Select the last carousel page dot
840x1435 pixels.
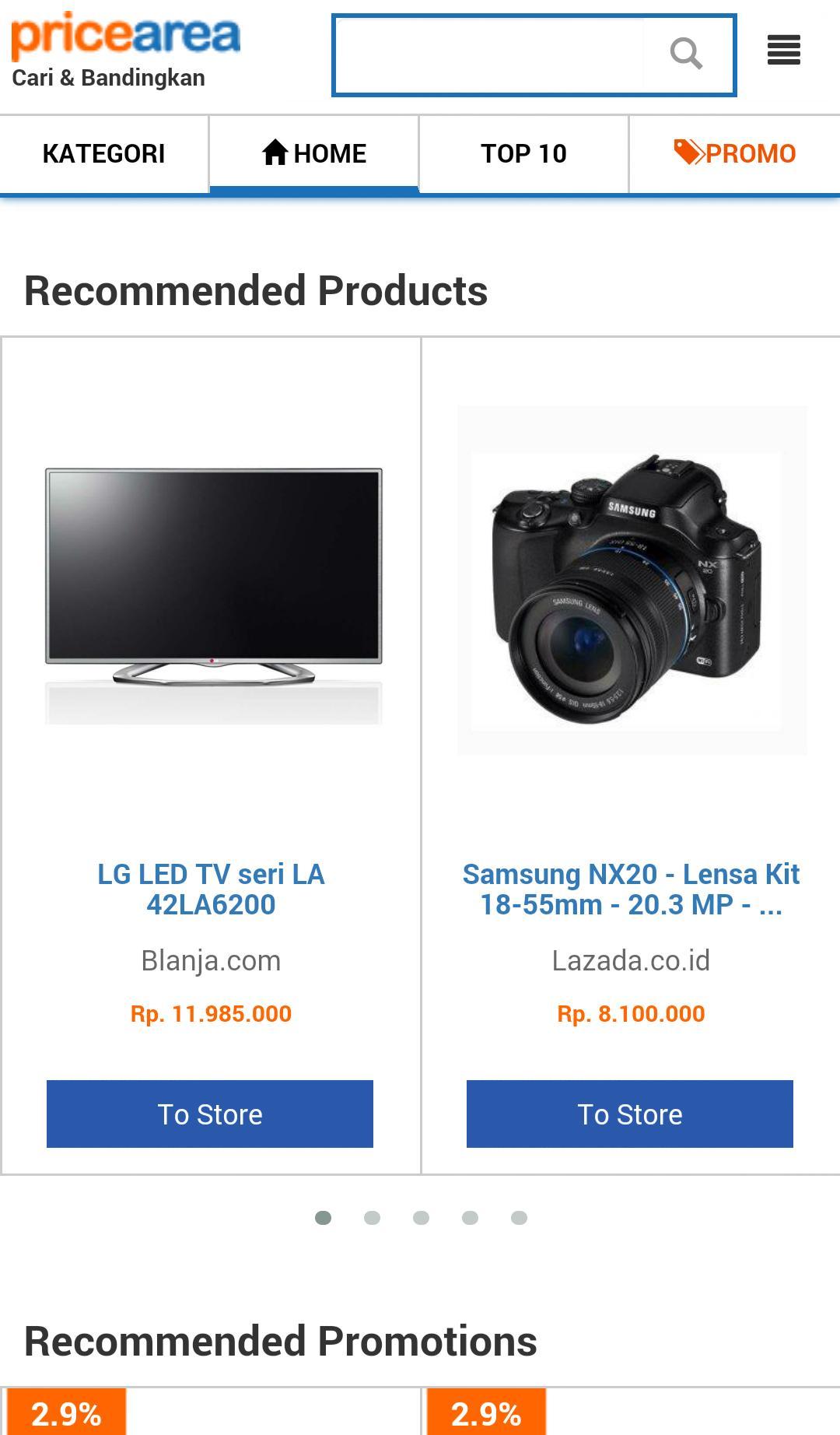pos(519,1218)
